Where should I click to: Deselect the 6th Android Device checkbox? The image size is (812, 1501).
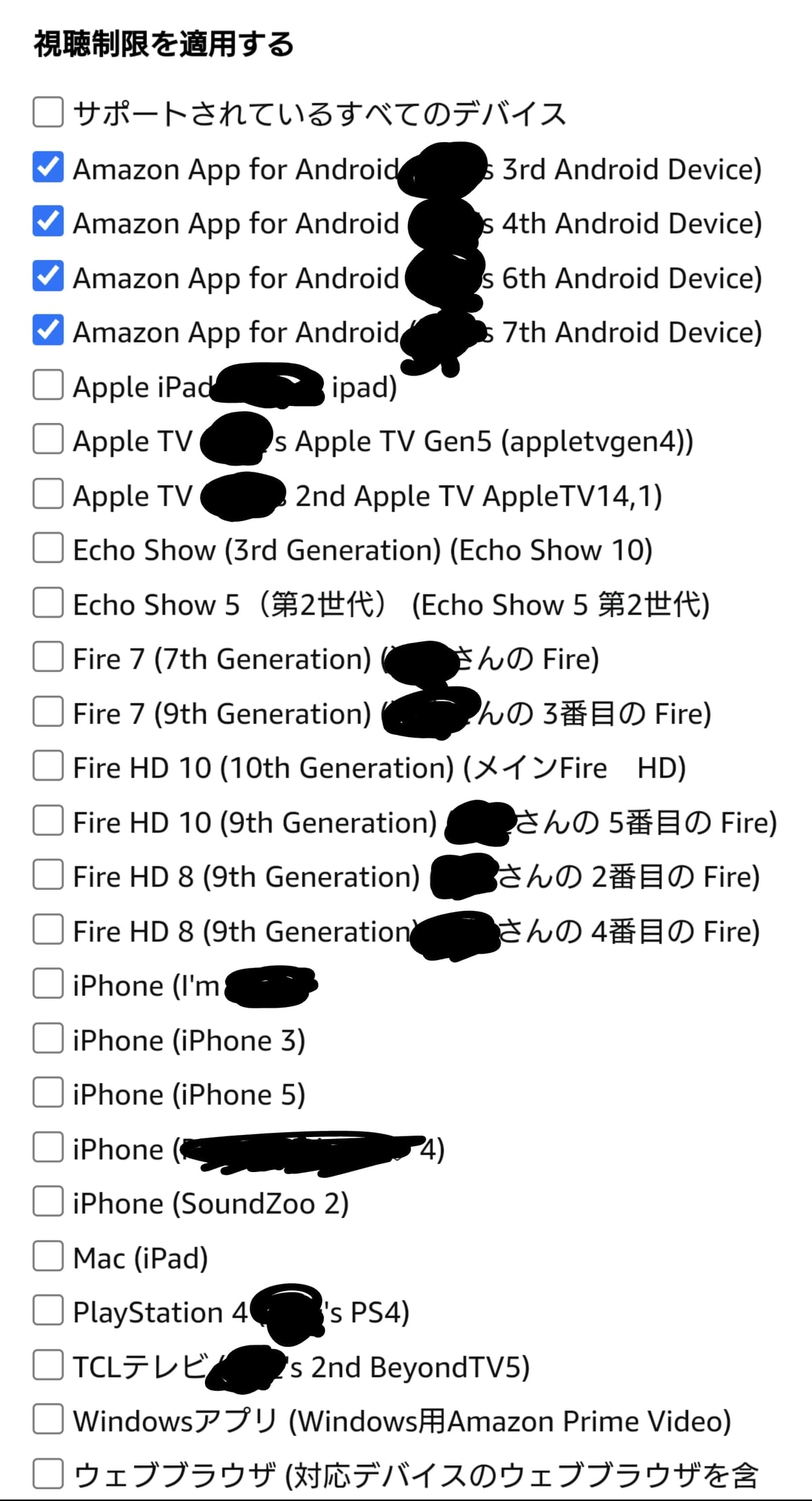[48, 276]
